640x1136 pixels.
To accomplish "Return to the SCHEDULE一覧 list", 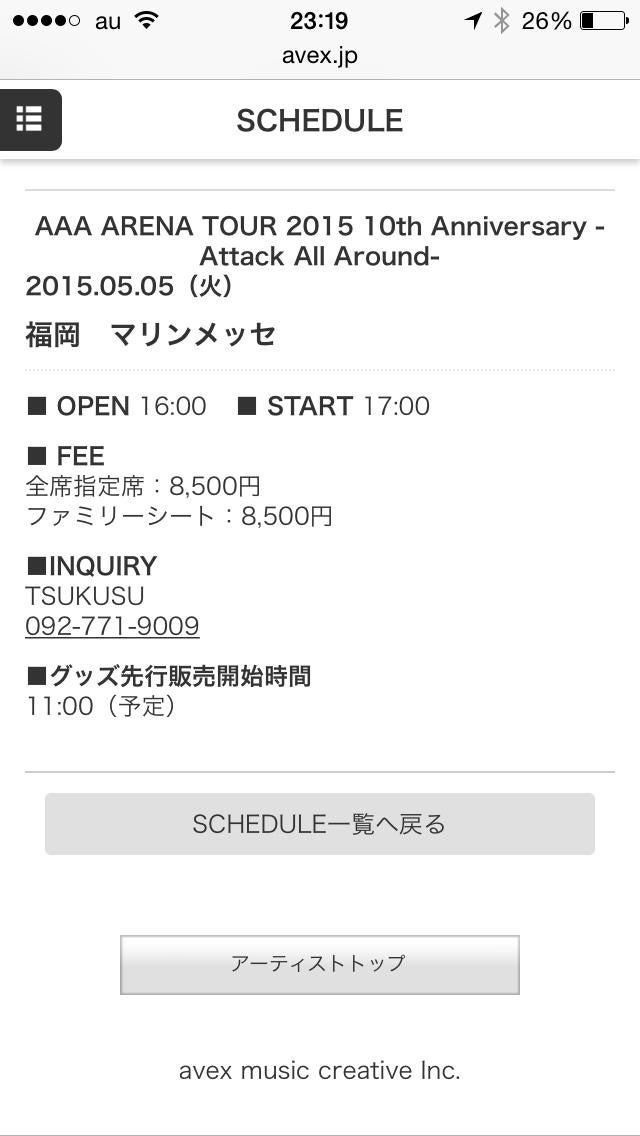I will 319,824.
